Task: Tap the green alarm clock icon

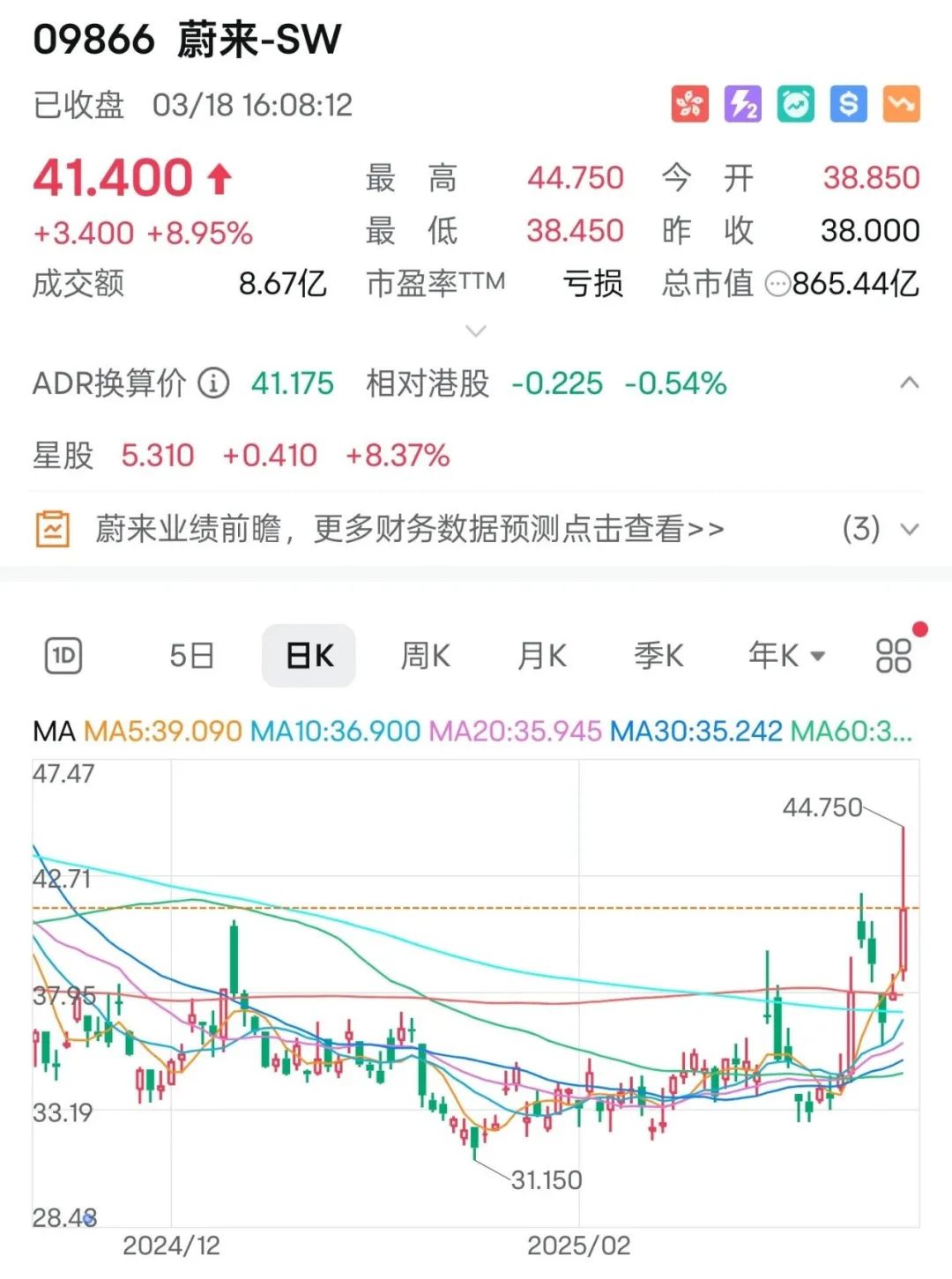Action: click(796, 104)
